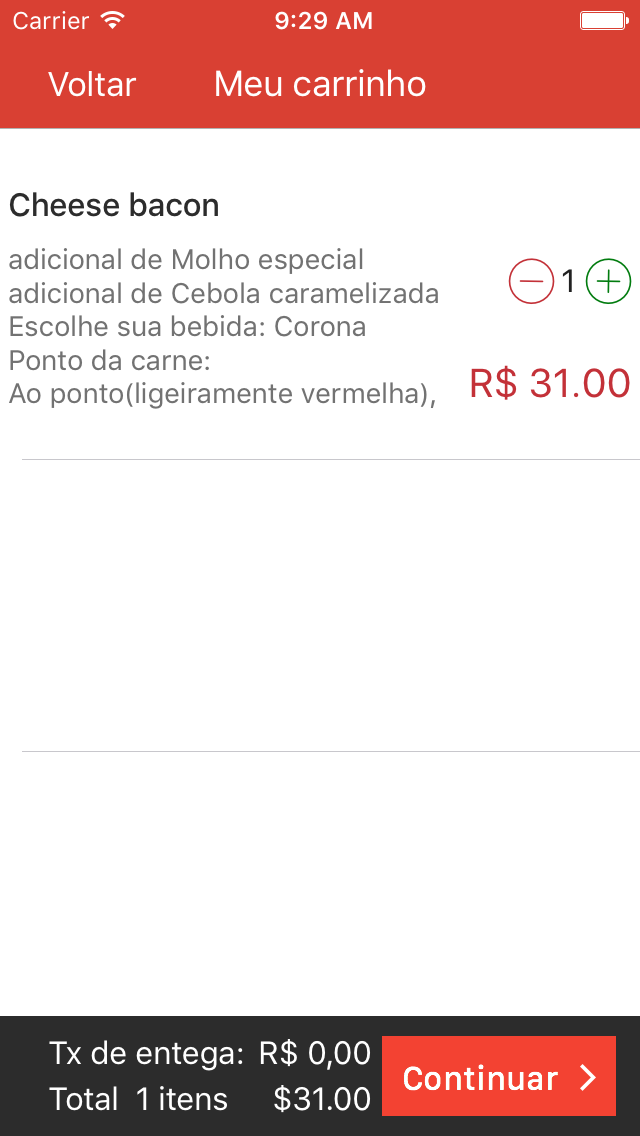Increase Cheese bacon quantity with plus
This screenshot has height=1136, width=640.
coord(608,281)
